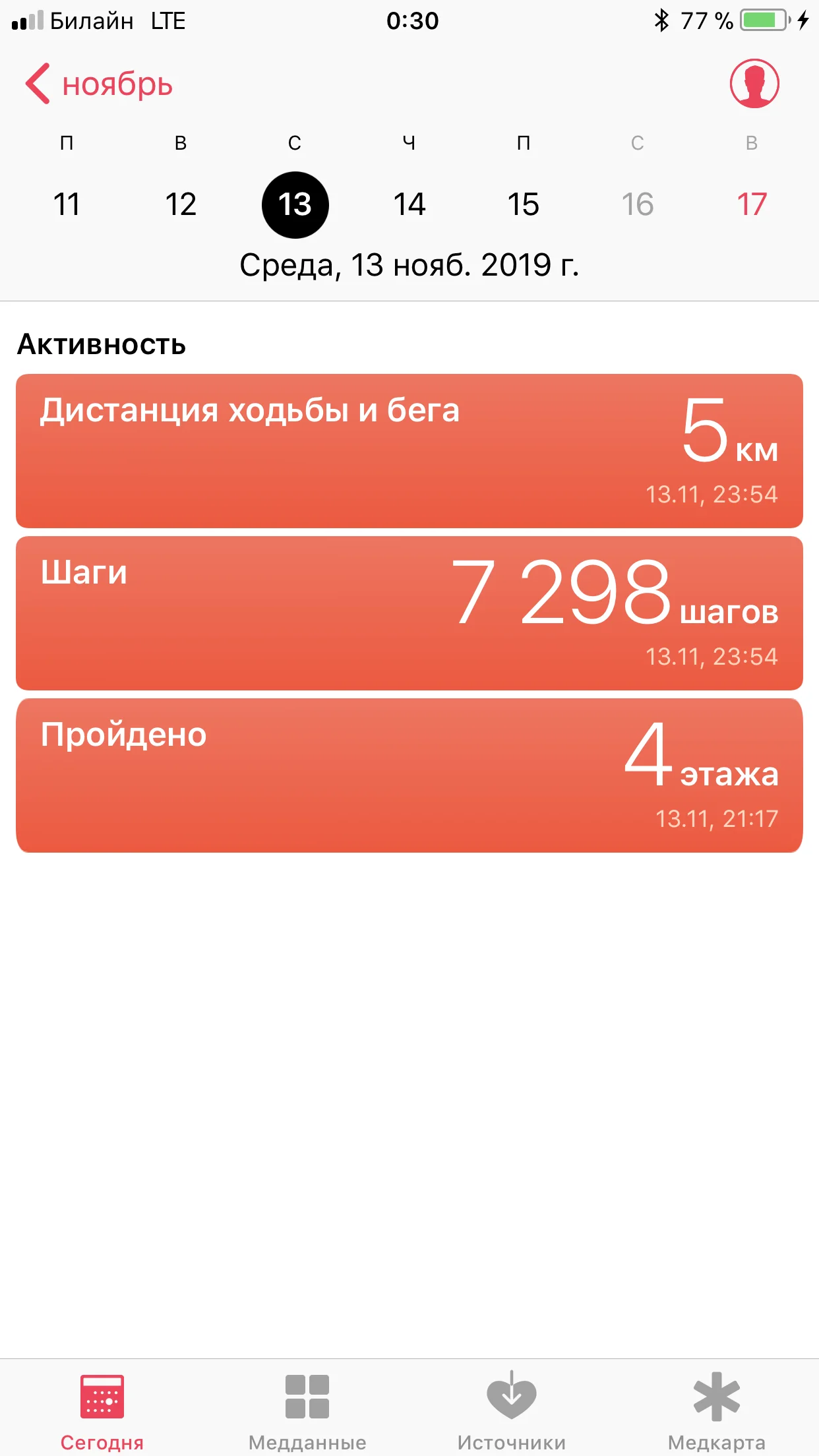Go back to the ноябрь month view

(99, 84)
